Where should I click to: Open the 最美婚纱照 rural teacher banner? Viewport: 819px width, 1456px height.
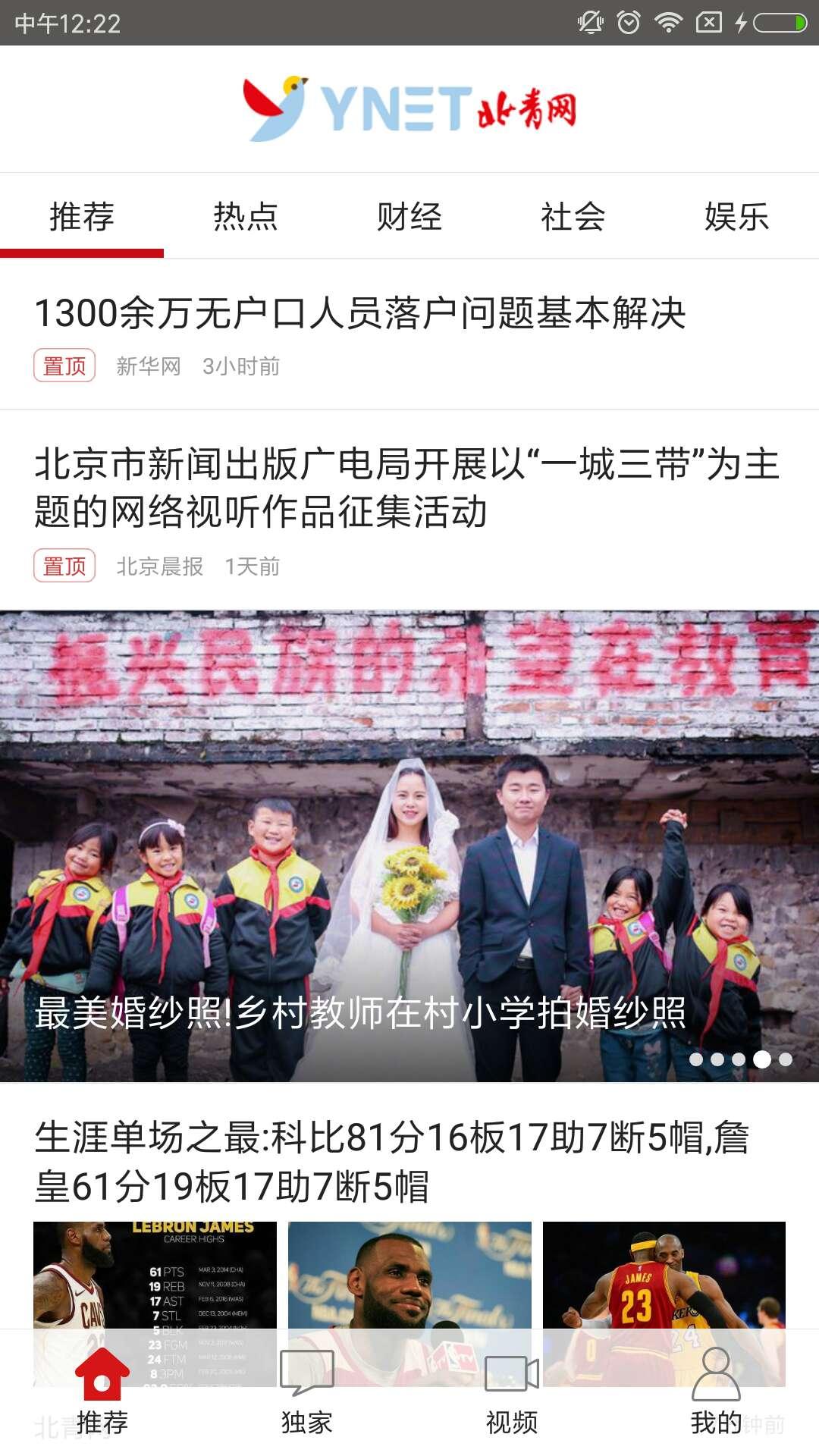[409, 846]
